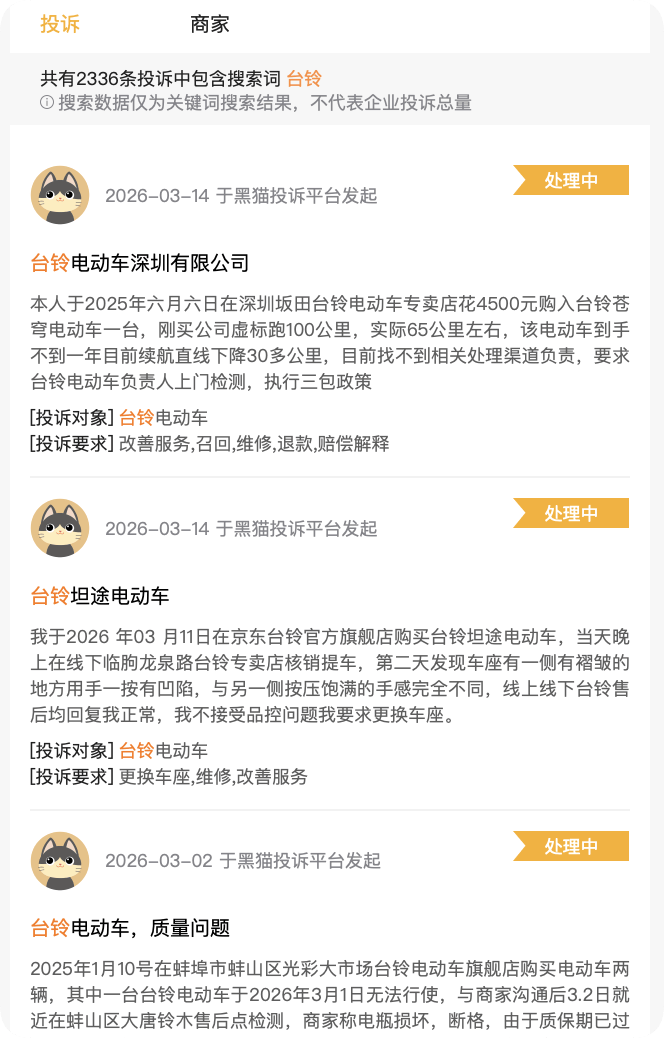Image resolution: width=664 pixels, height=1038 pixels.
Task: Open the 台铃电动车，质量问题 complaint
Action: [x=131, y=929]
